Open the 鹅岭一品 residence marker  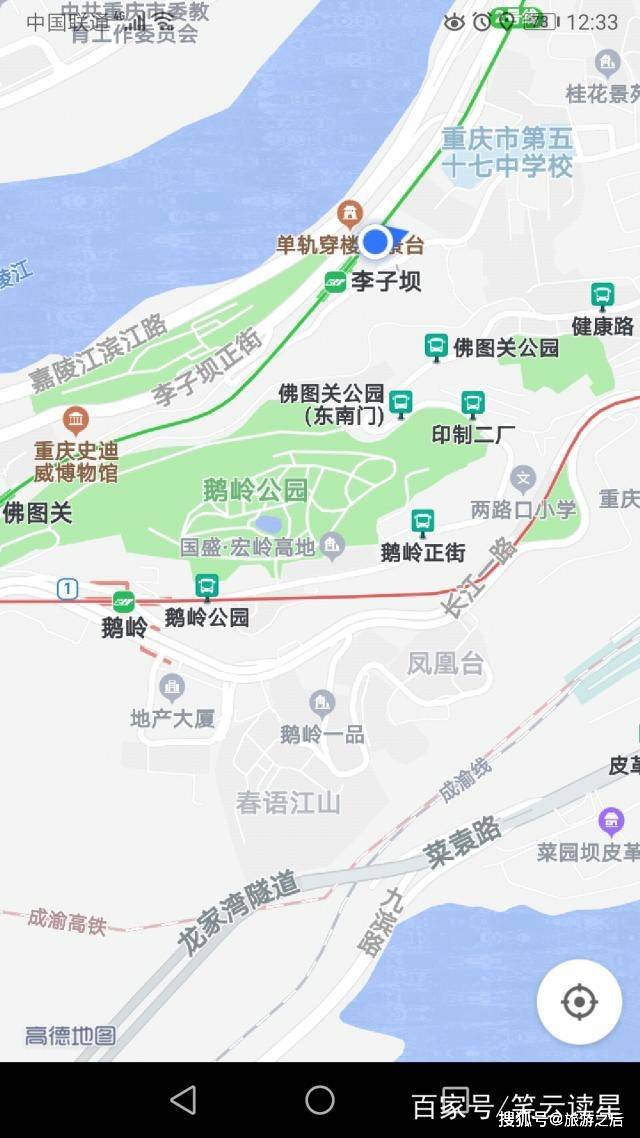tap(322, 703)
